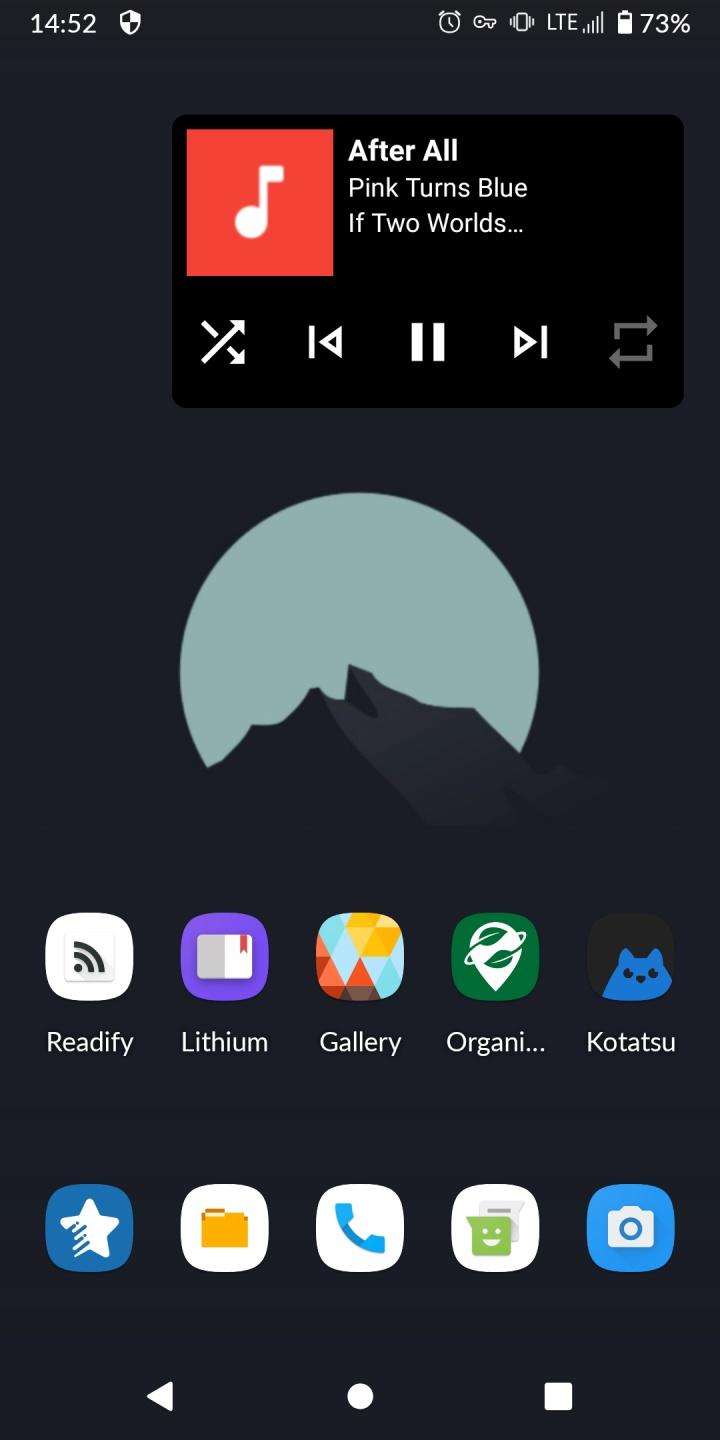Open the Gallery app
The image size is (720, 1440).
(x=360, y=957)
